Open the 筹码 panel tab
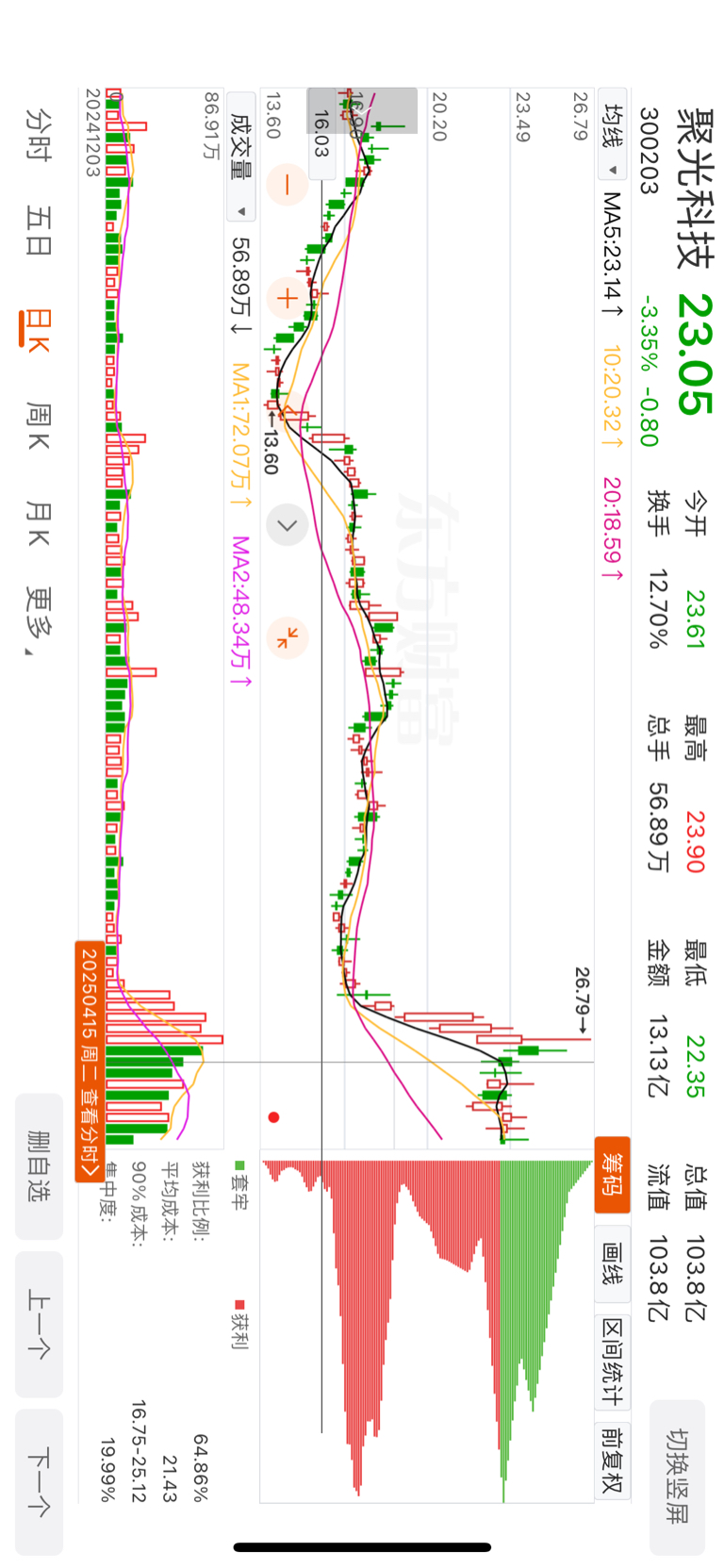The height and width of the screenshot is (1568, 724). pyautogui.click(x=612, y=1174)
